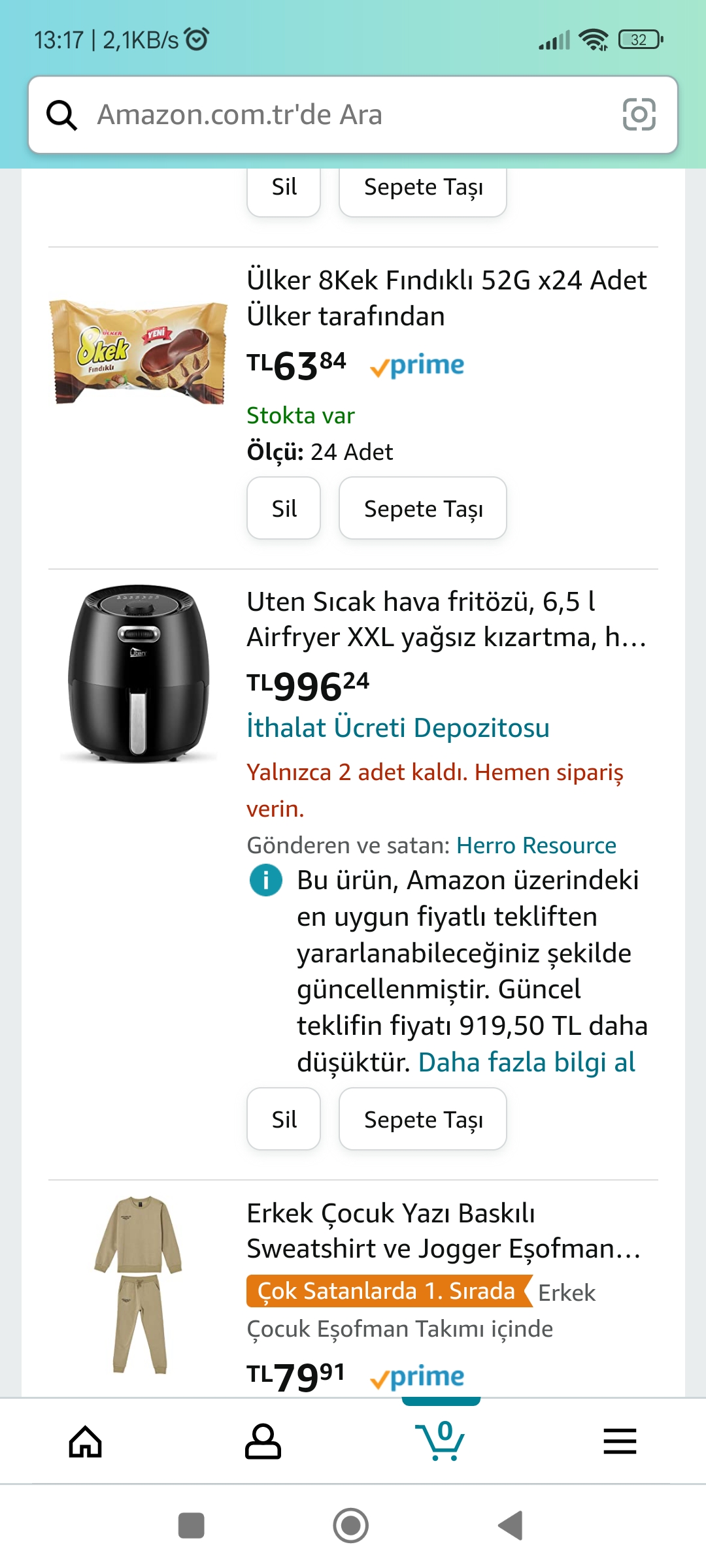
Task: Open İthalat Ücreti Depozitosu link
Action: pos(398,728)
